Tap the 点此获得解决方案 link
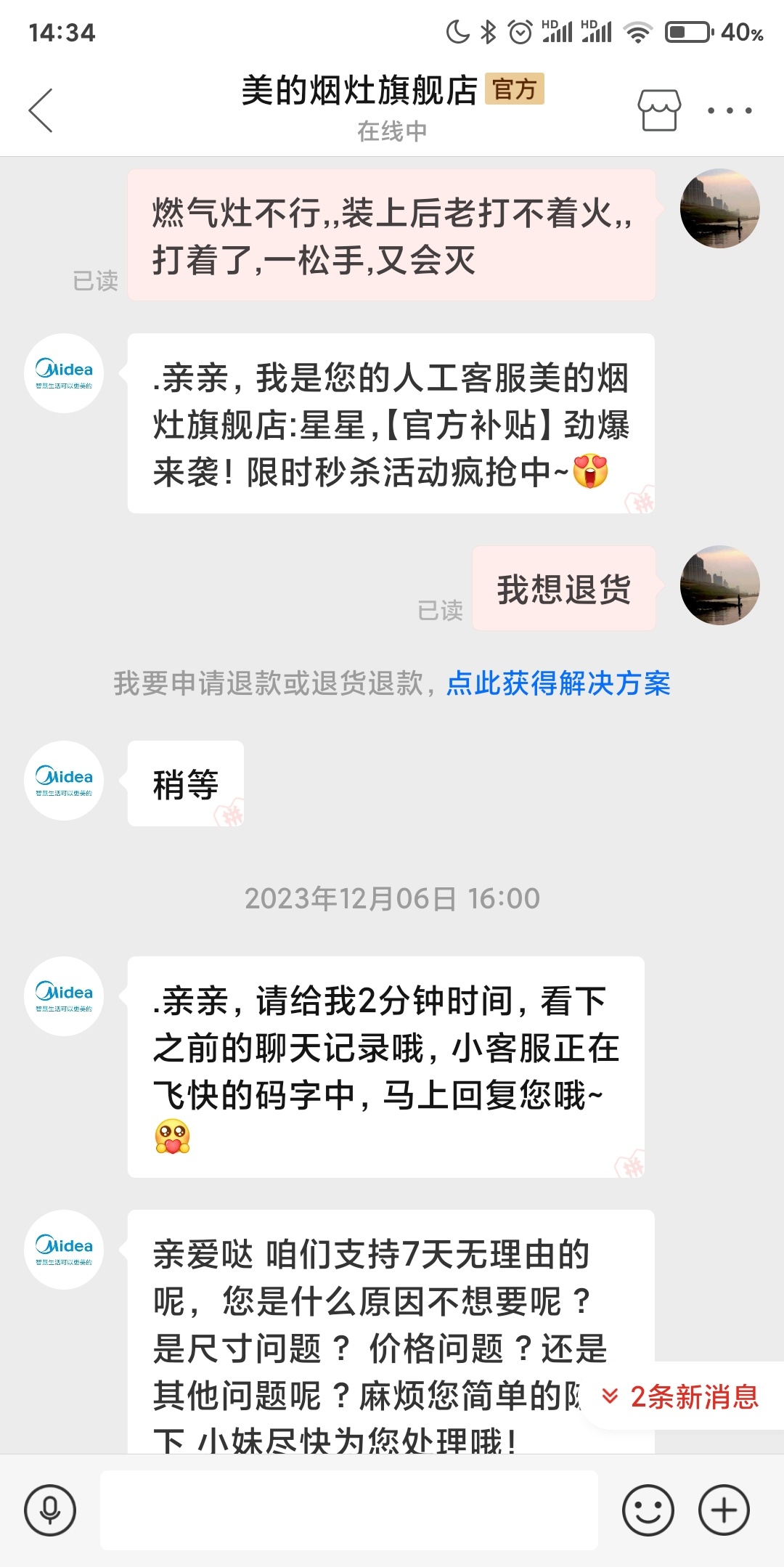The image size is (784, 1567). click(x=558, y=683)
